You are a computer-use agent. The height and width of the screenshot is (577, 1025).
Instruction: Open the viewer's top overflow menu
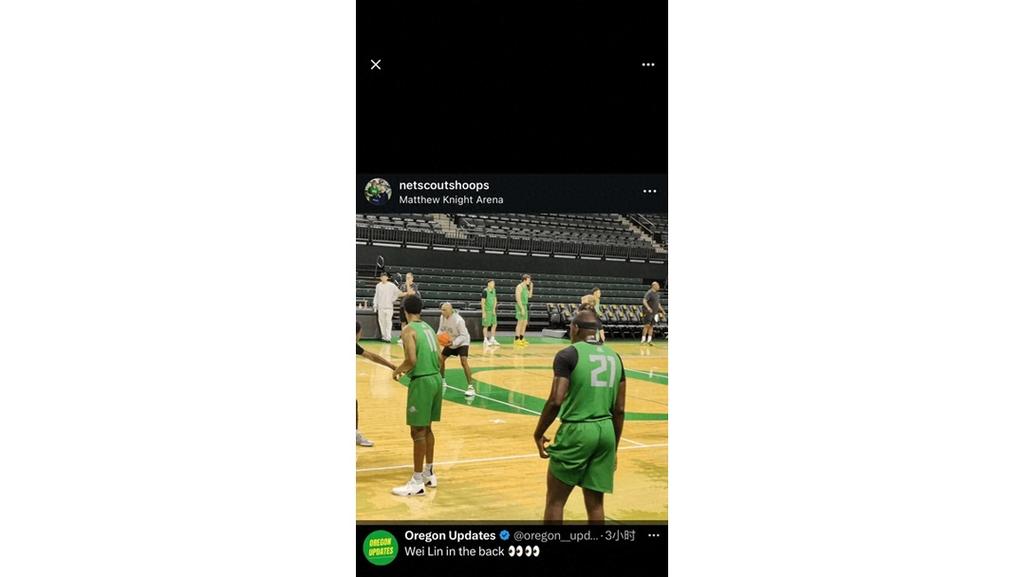(648, 64)
